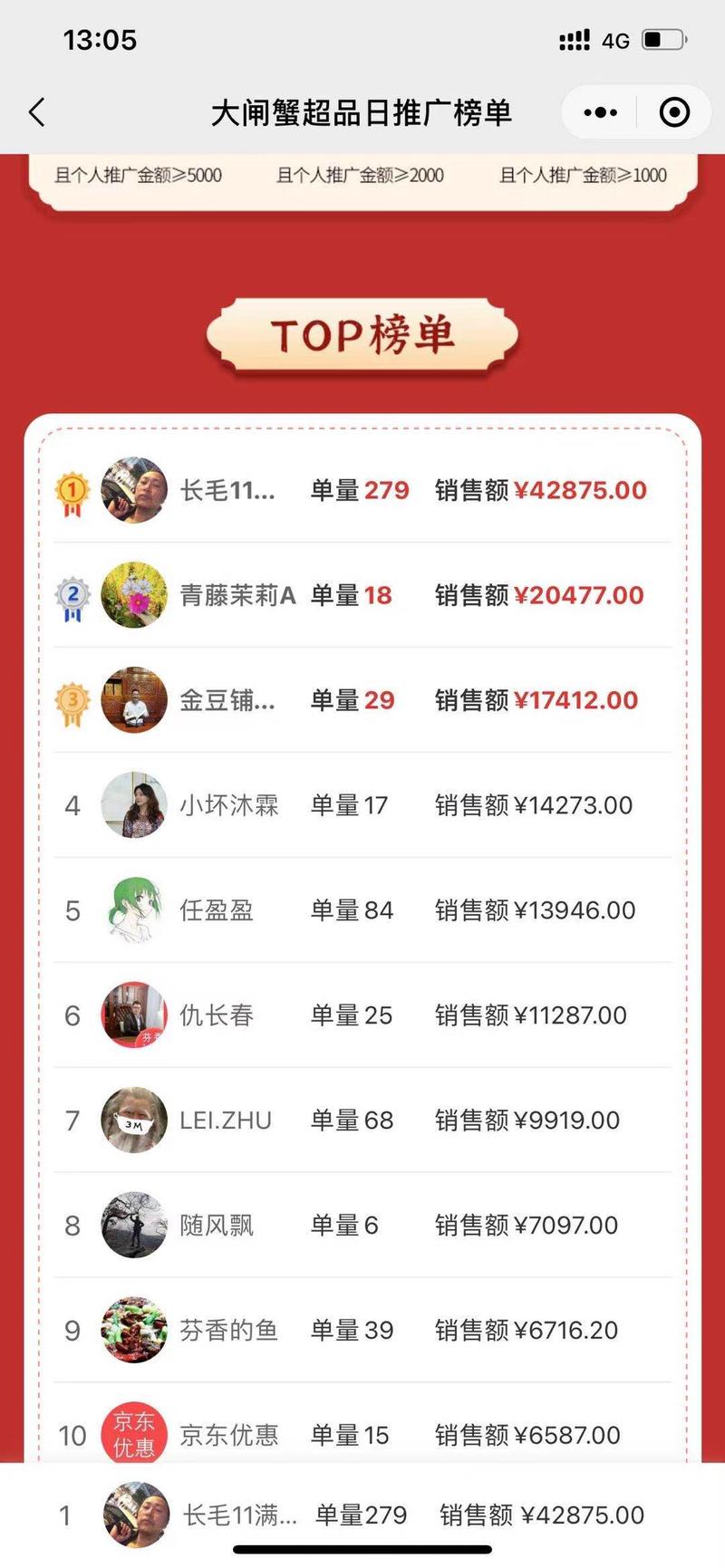This screenshot has height=1568, width=725.
Task: Click the sticky bottom row for rank 1
Action: click(x=362, y=1515)
